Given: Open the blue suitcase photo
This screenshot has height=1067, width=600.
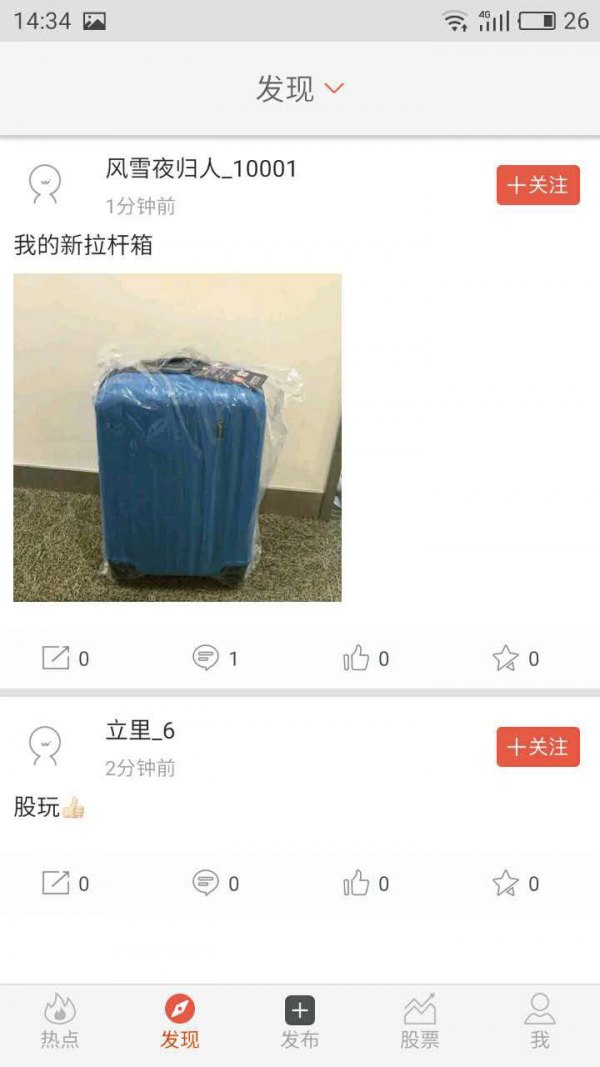Looking at the screenshot, I should click(177, 438).
